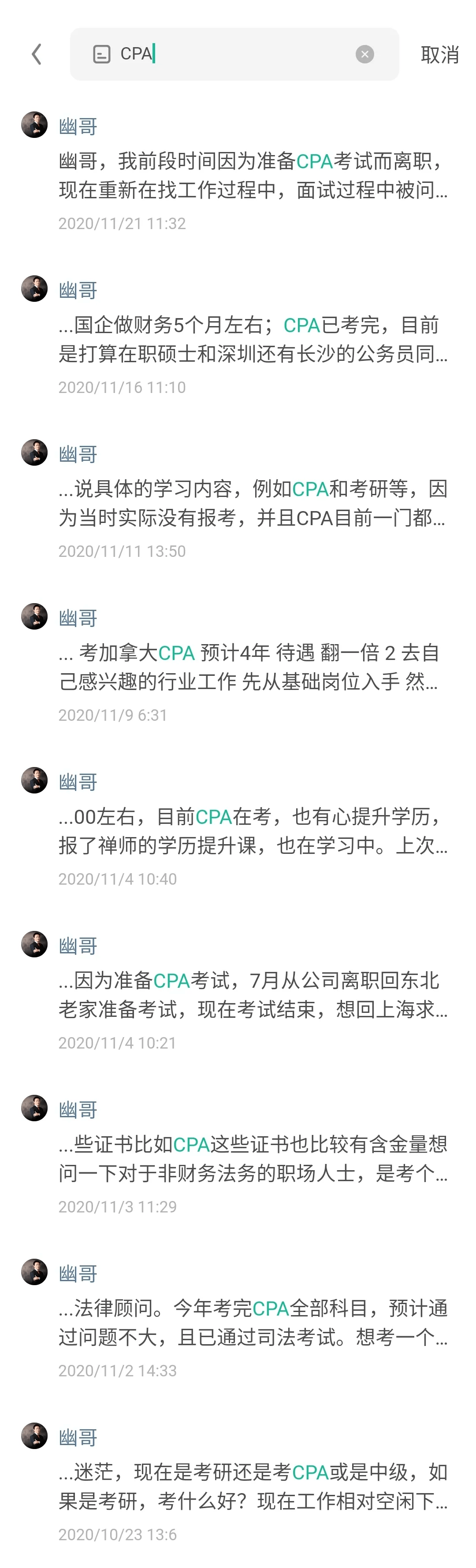
Task: Clear the search text with the X icon
Action: [x=364, y=54]
